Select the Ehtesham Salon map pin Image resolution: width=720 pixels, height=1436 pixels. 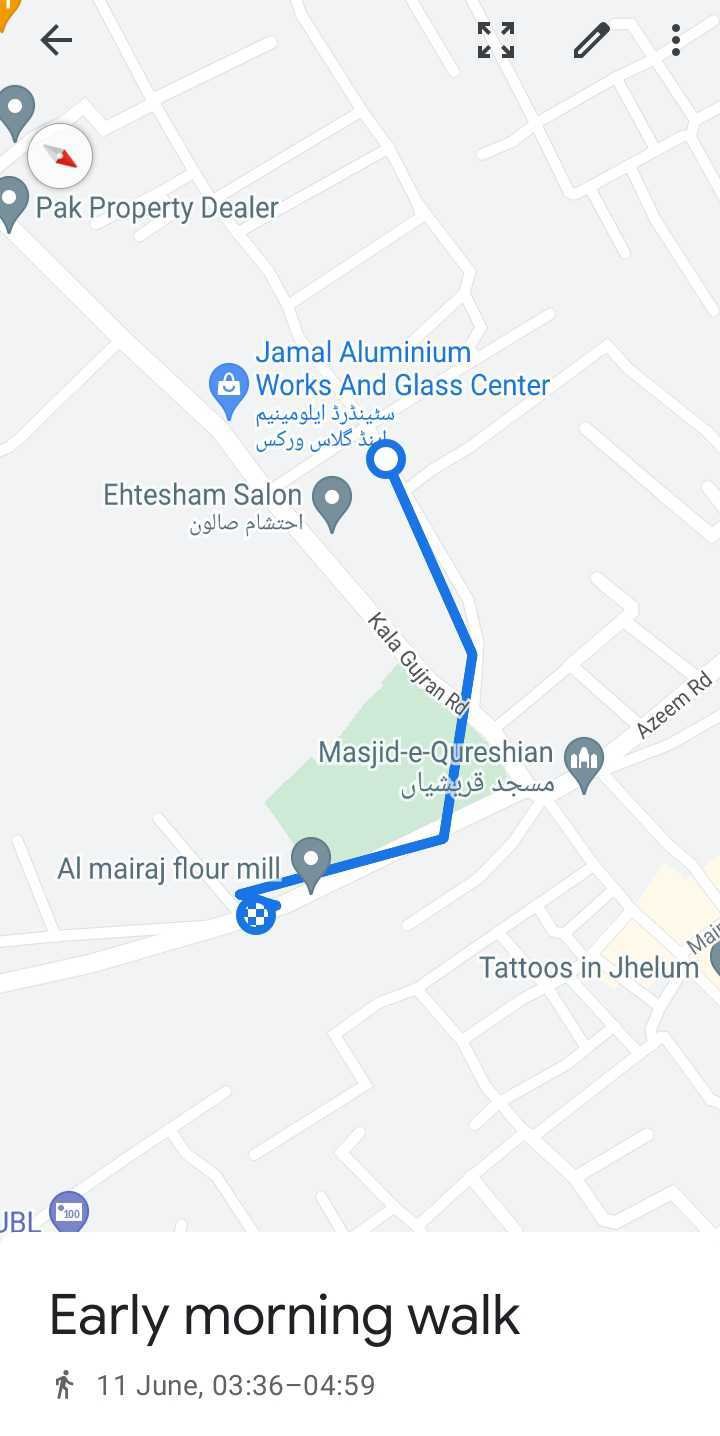[332, 504]
